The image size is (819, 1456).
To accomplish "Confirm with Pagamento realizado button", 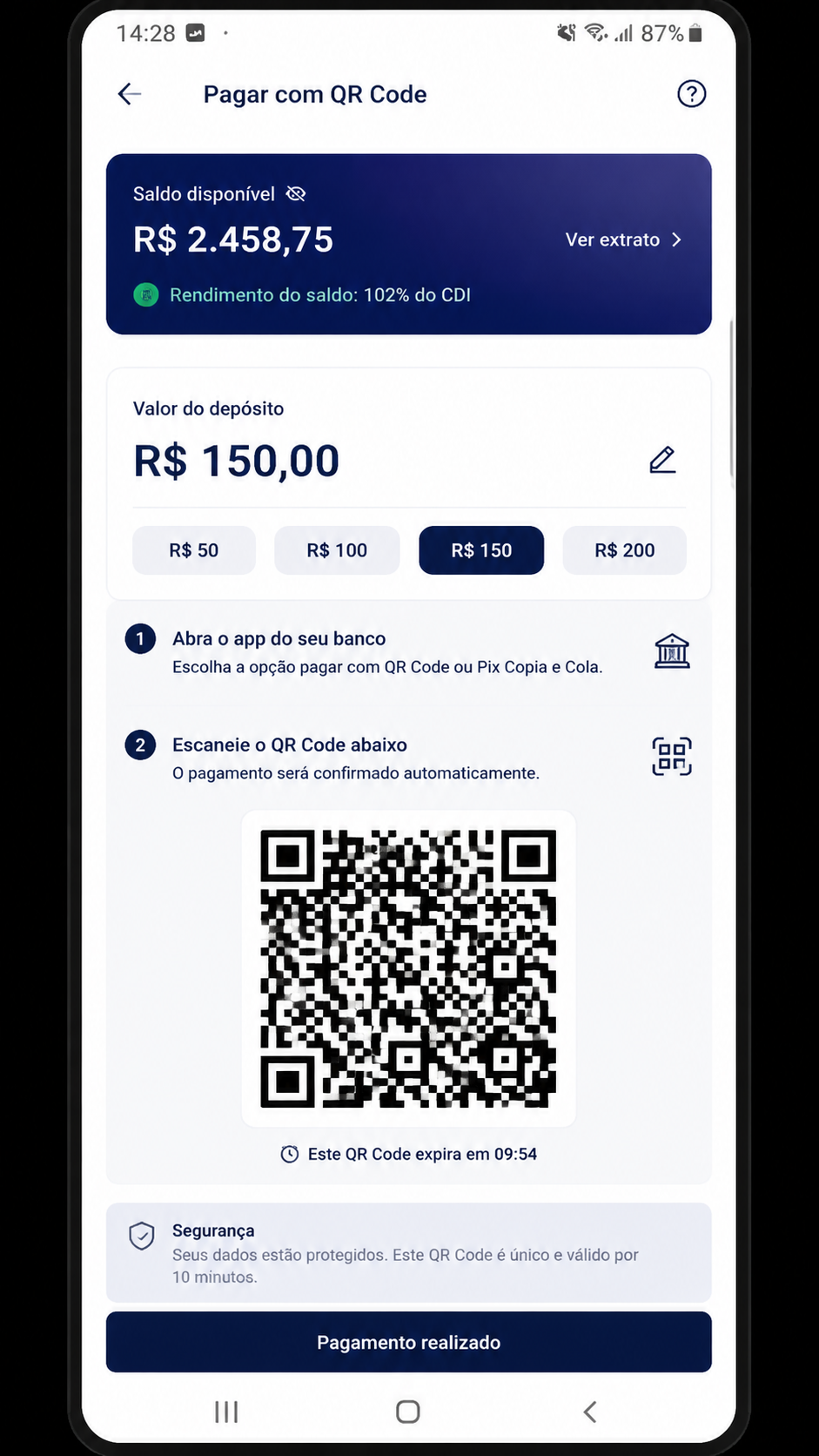I will point(409,1342).
